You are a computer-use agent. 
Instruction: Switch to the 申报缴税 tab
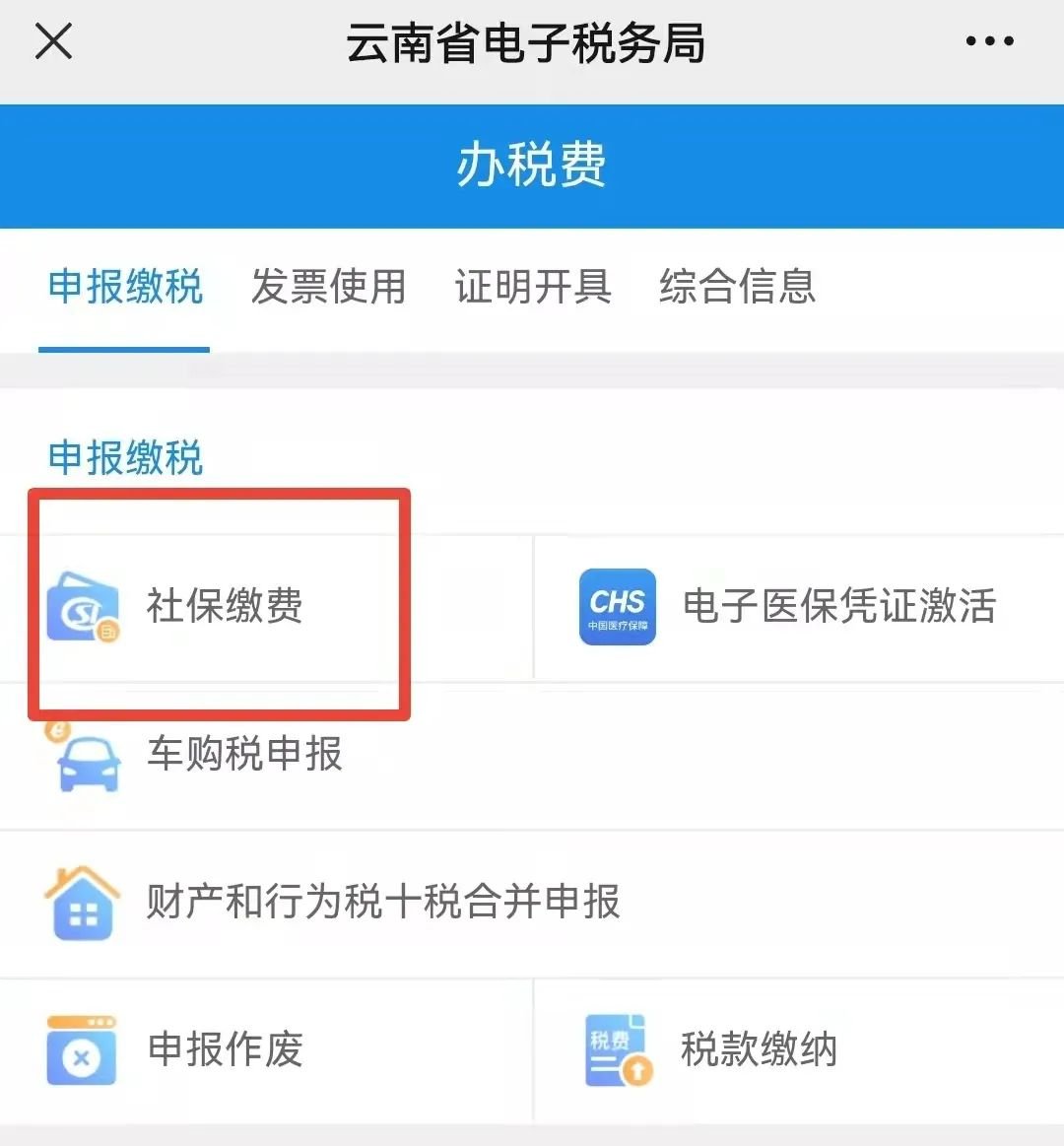click(125, 287)
